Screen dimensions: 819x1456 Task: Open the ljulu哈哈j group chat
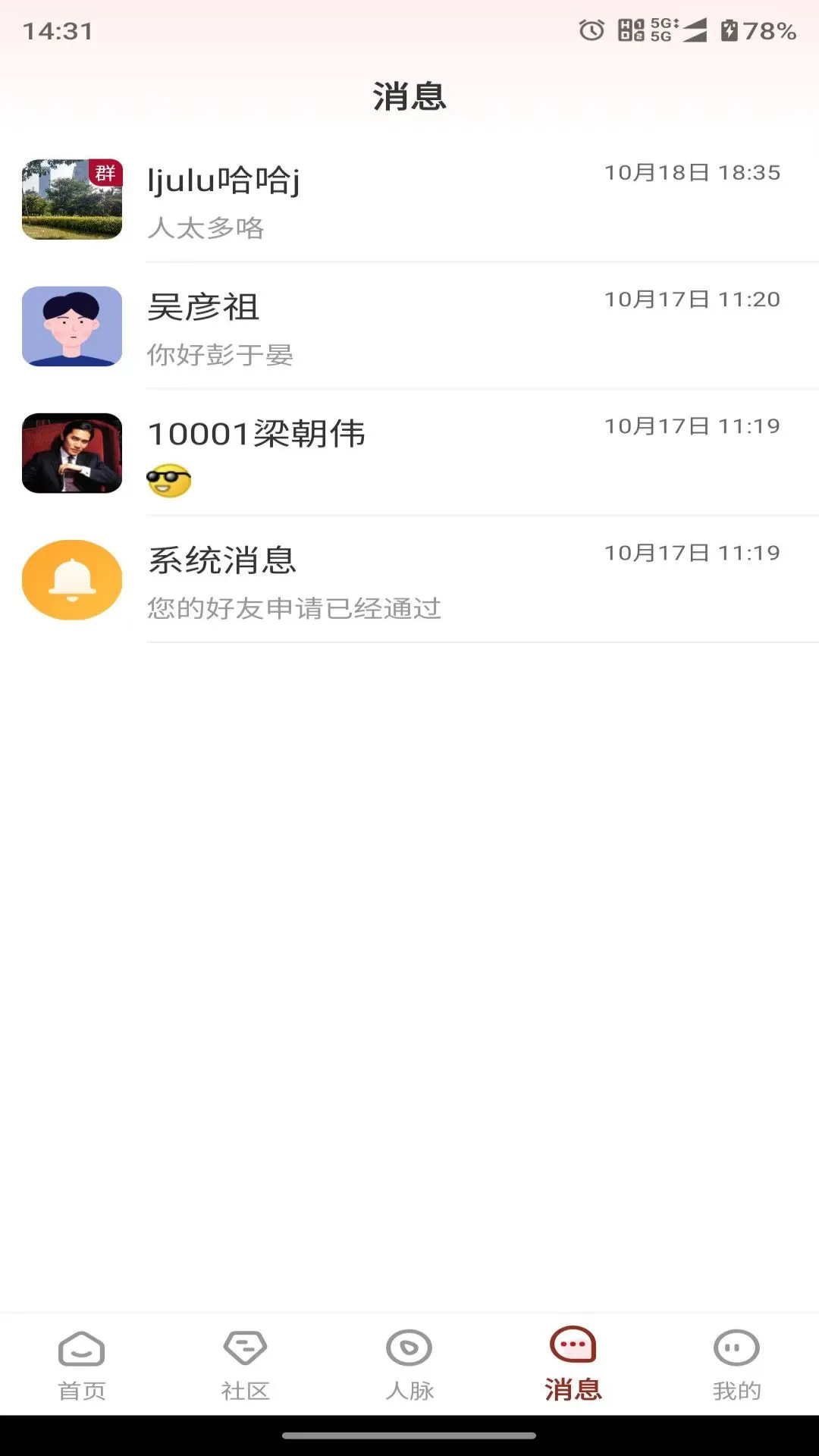pyautogui.click(x=409, y=200)
